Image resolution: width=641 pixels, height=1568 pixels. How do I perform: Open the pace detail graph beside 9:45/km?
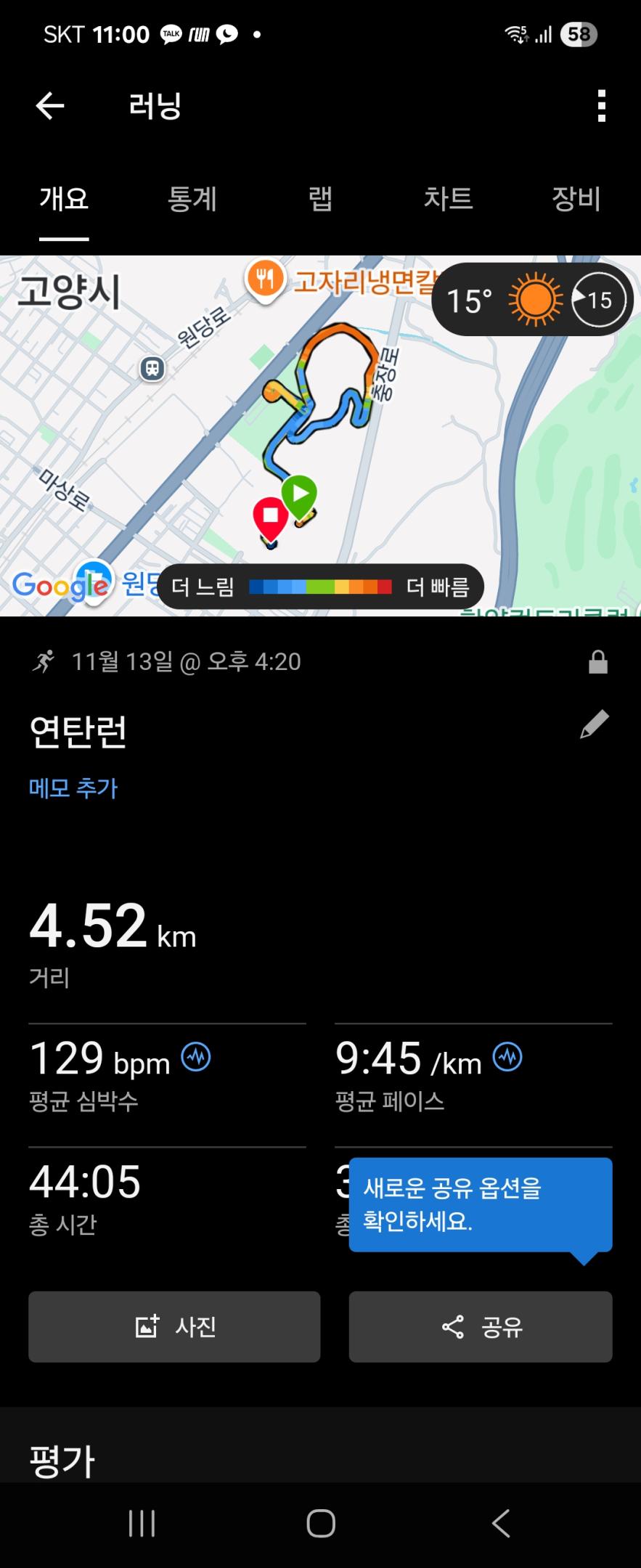tap(508, 1058)
